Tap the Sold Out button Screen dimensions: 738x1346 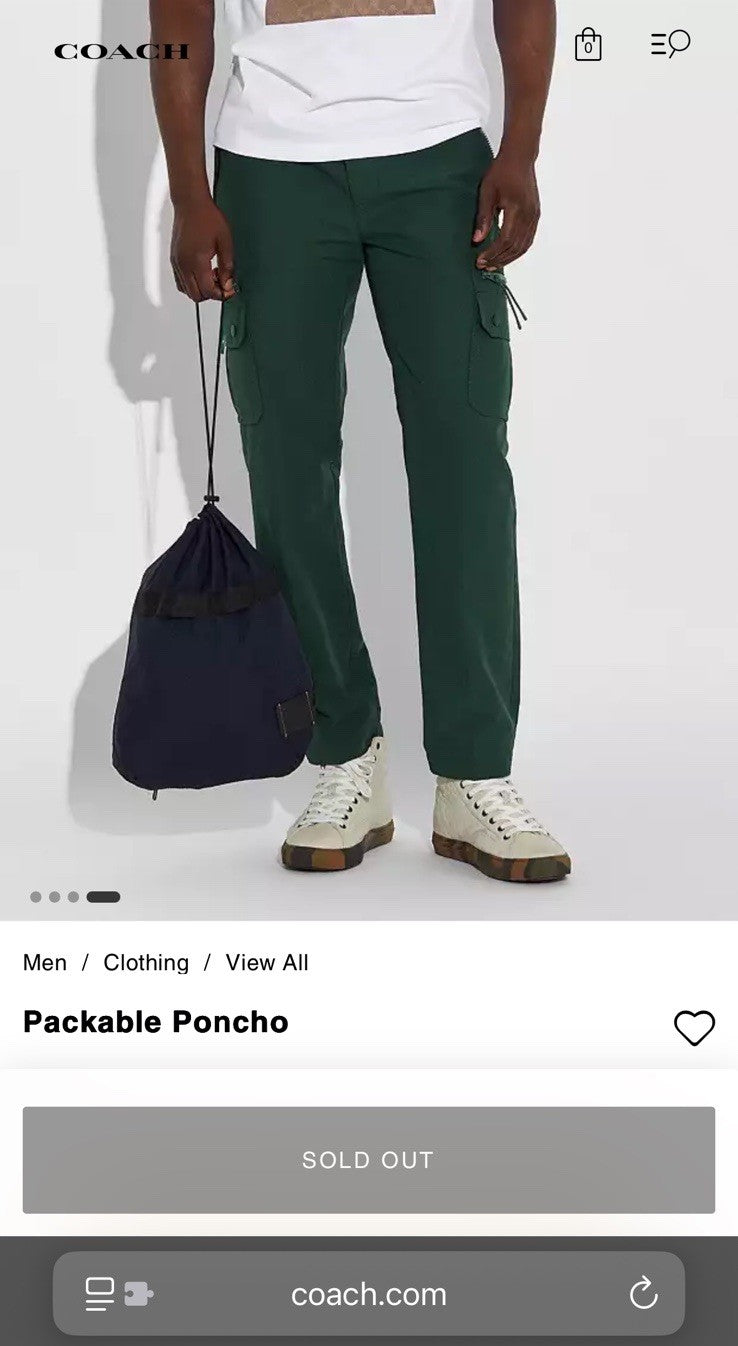[368, 1160]
